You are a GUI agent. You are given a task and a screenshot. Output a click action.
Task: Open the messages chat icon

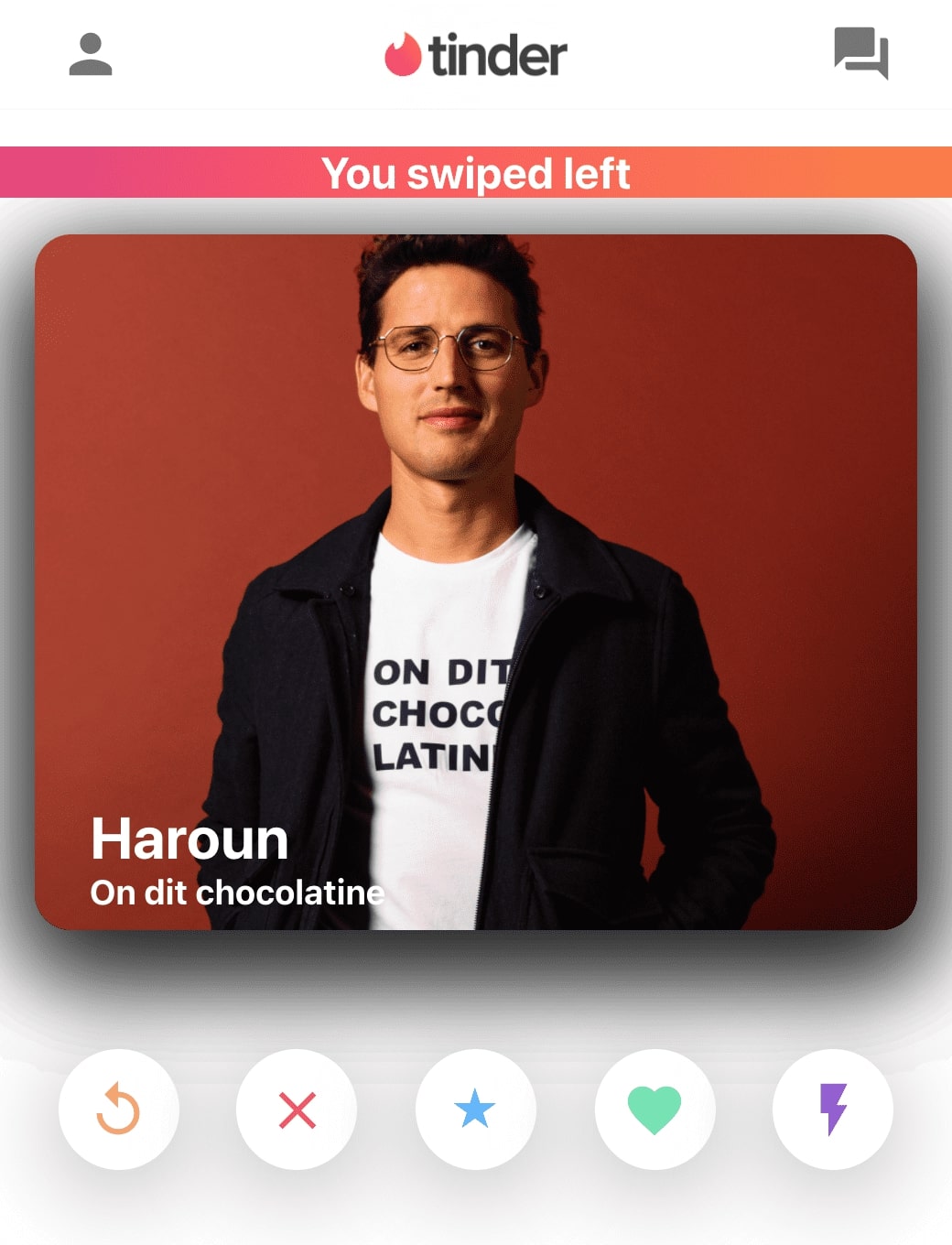pyautogui.click(x=860, y=54)
